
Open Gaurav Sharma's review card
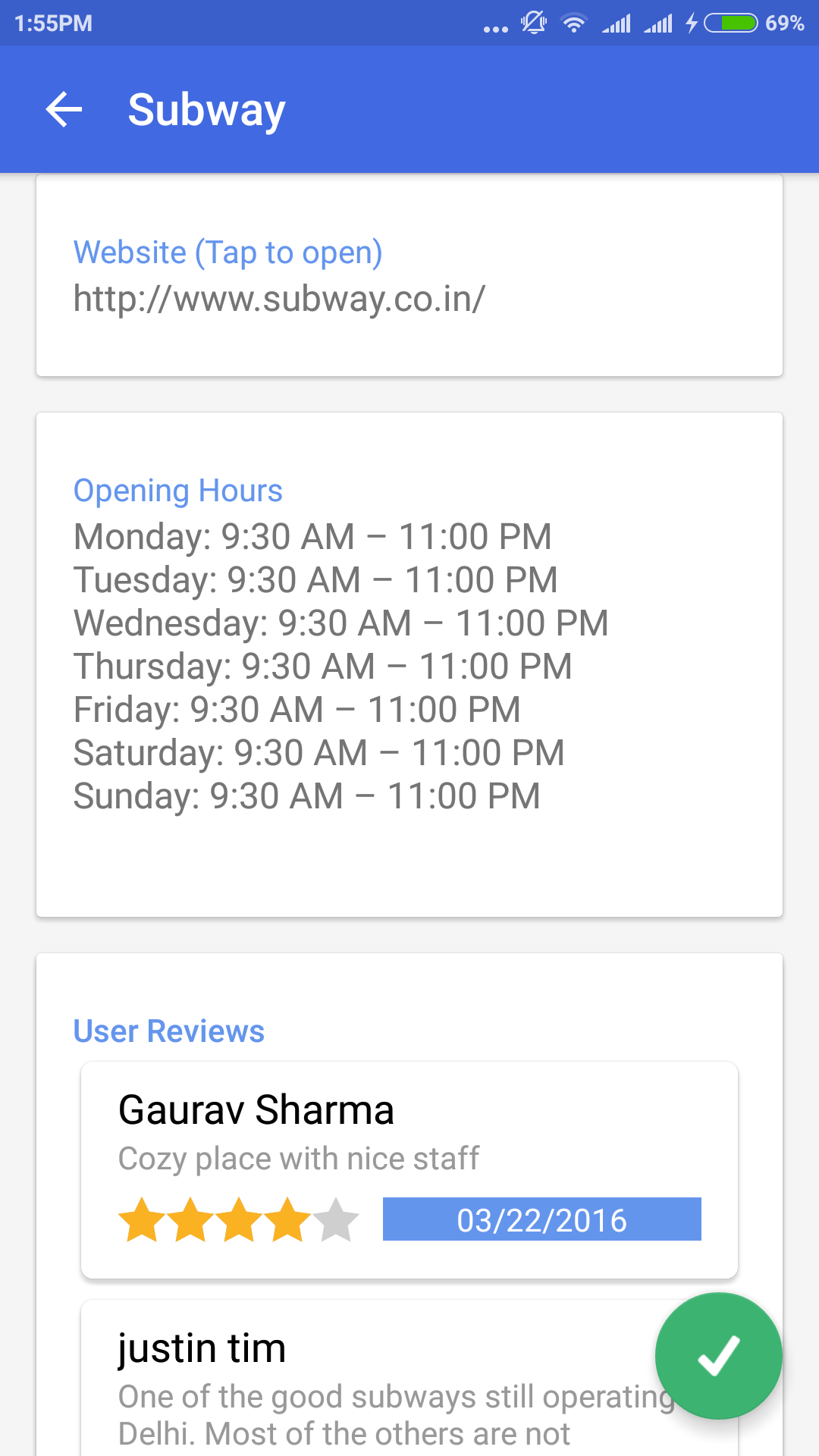[409, 1169]
